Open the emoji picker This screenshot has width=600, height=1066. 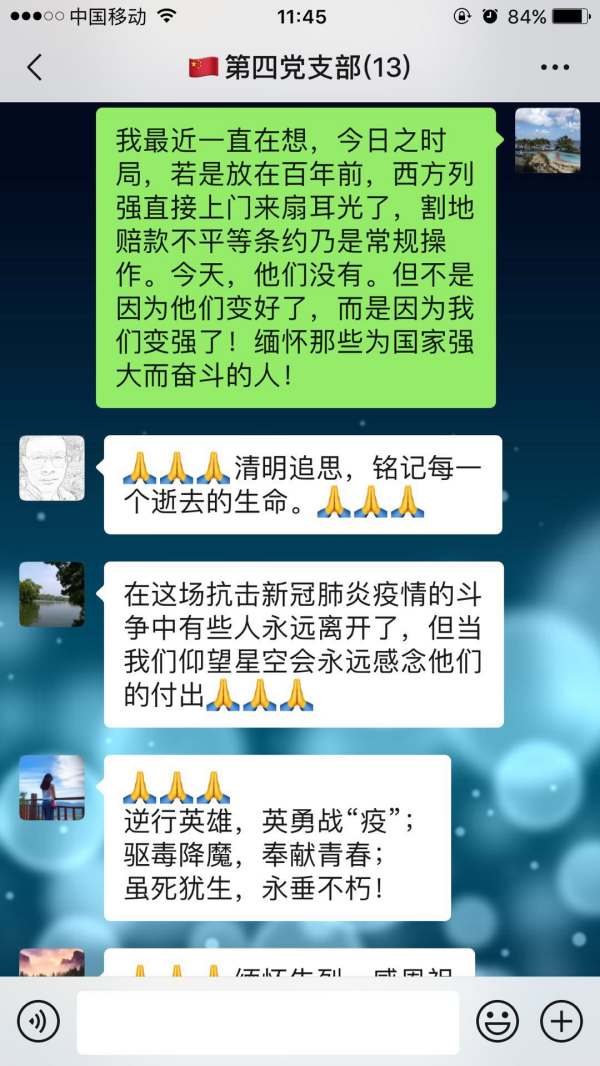[497, 1021]
